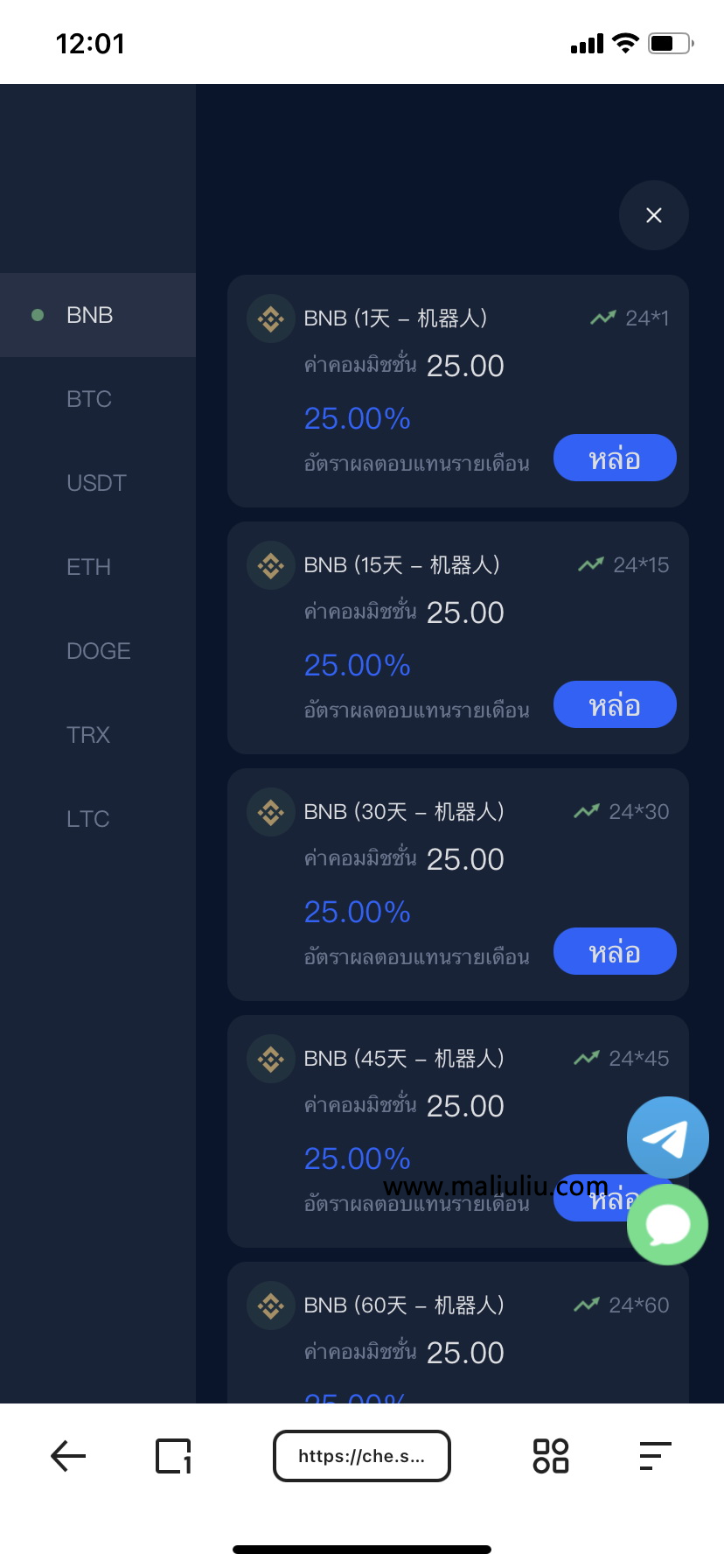Open the browser menu icon at bottom right

(x=654, y=1455)
